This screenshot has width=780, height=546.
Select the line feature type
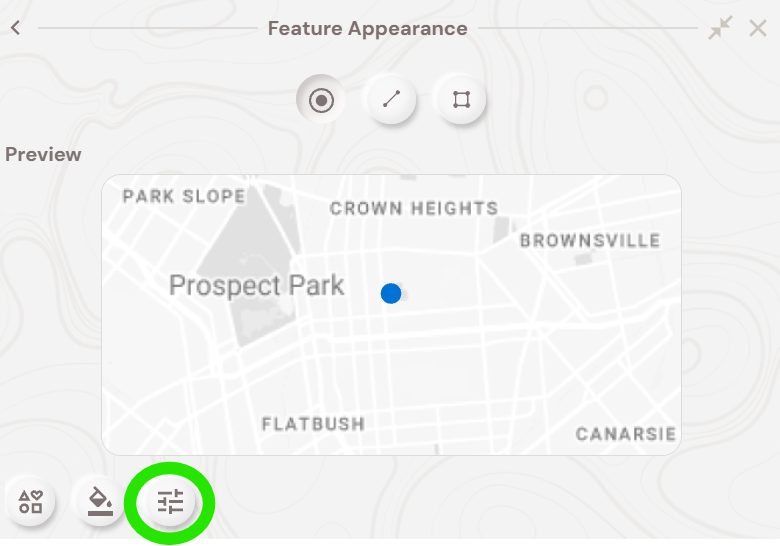(391, 100)
